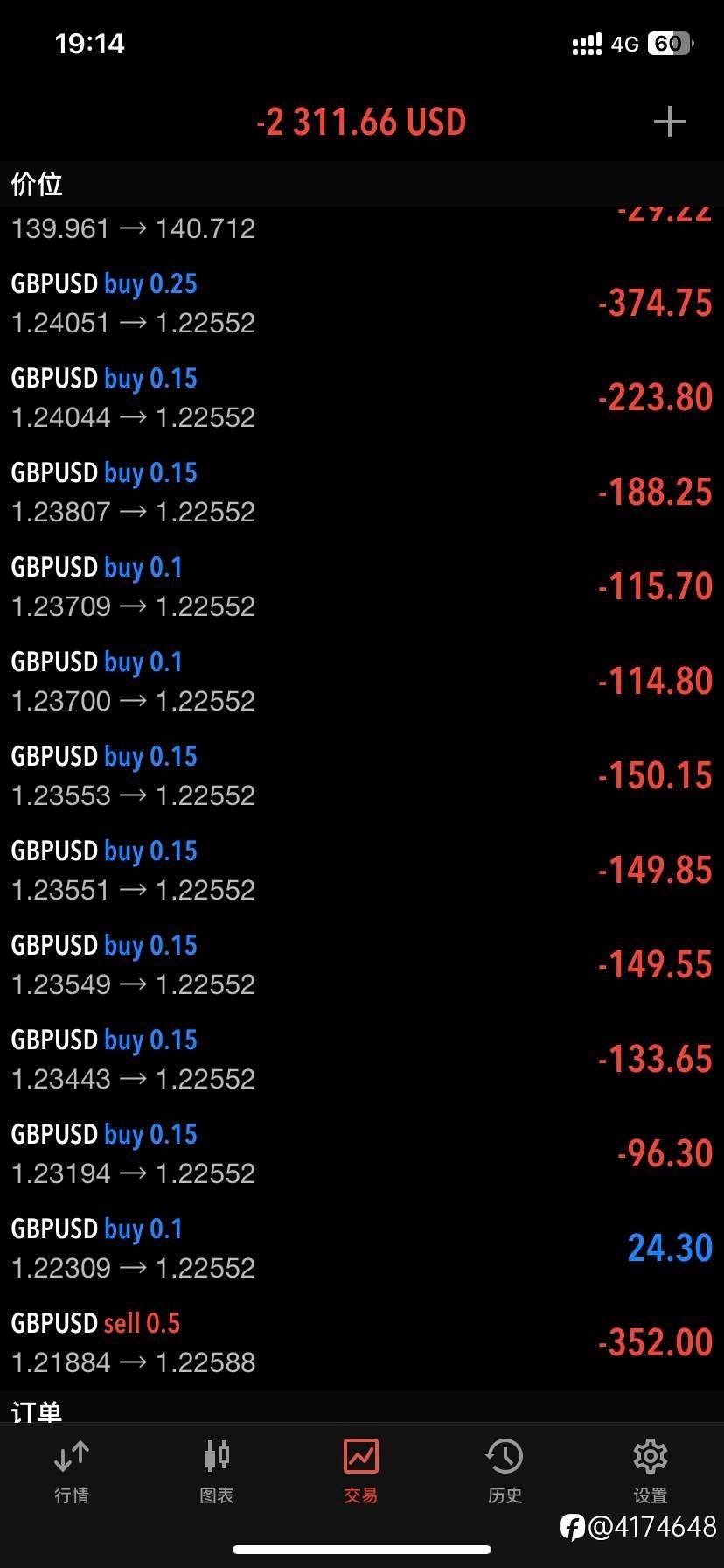Open the 设置 settings tab
Viewport: 724px width, 1568px height.
pos(650,1472)
